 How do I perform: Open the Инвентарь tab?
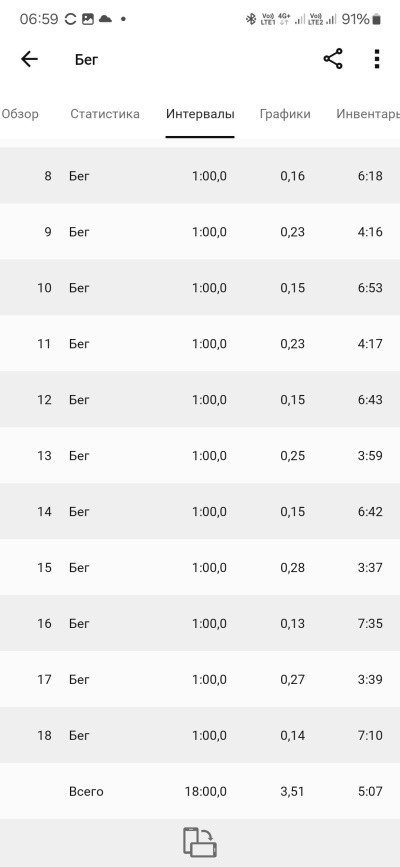[368, 114]
